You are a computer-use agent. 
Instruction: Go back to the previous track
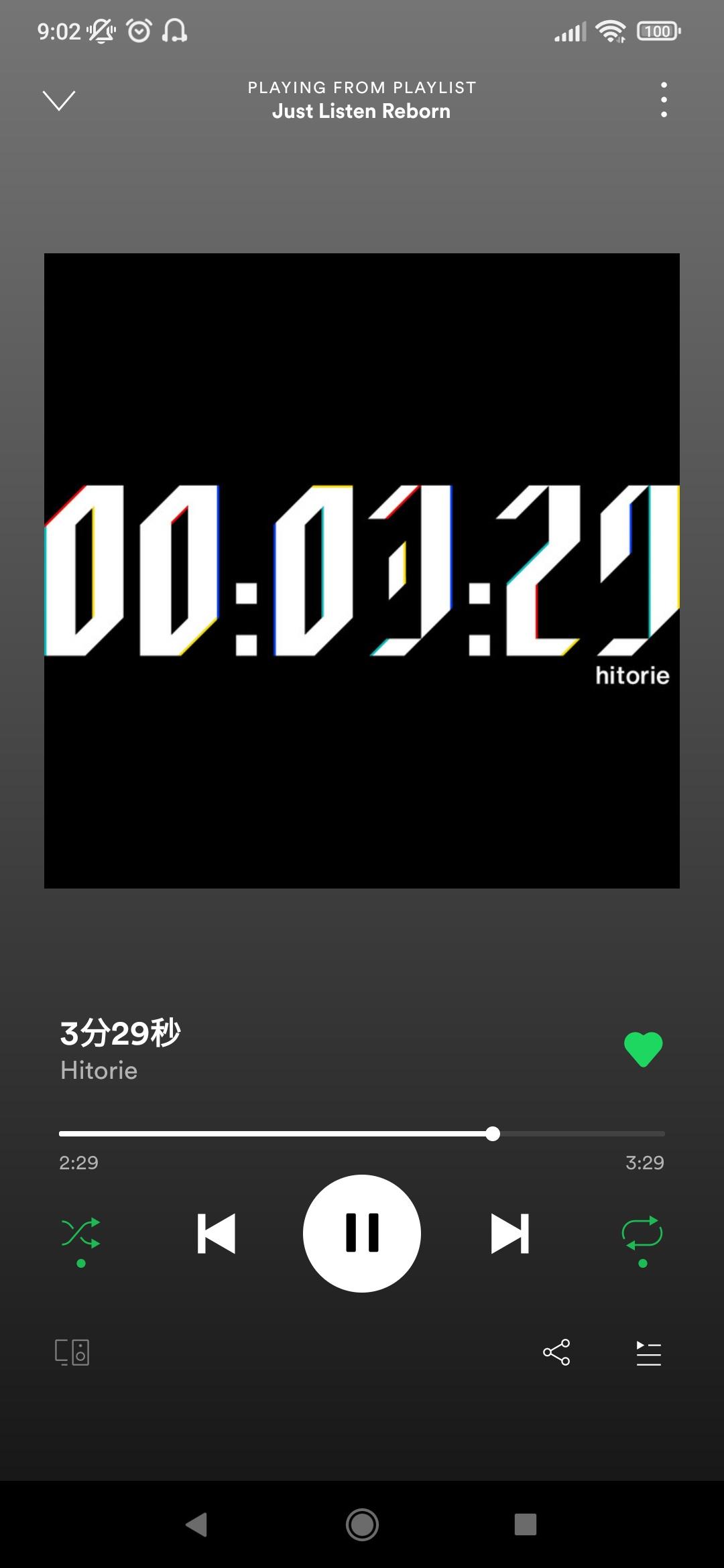coord(216,1233)
